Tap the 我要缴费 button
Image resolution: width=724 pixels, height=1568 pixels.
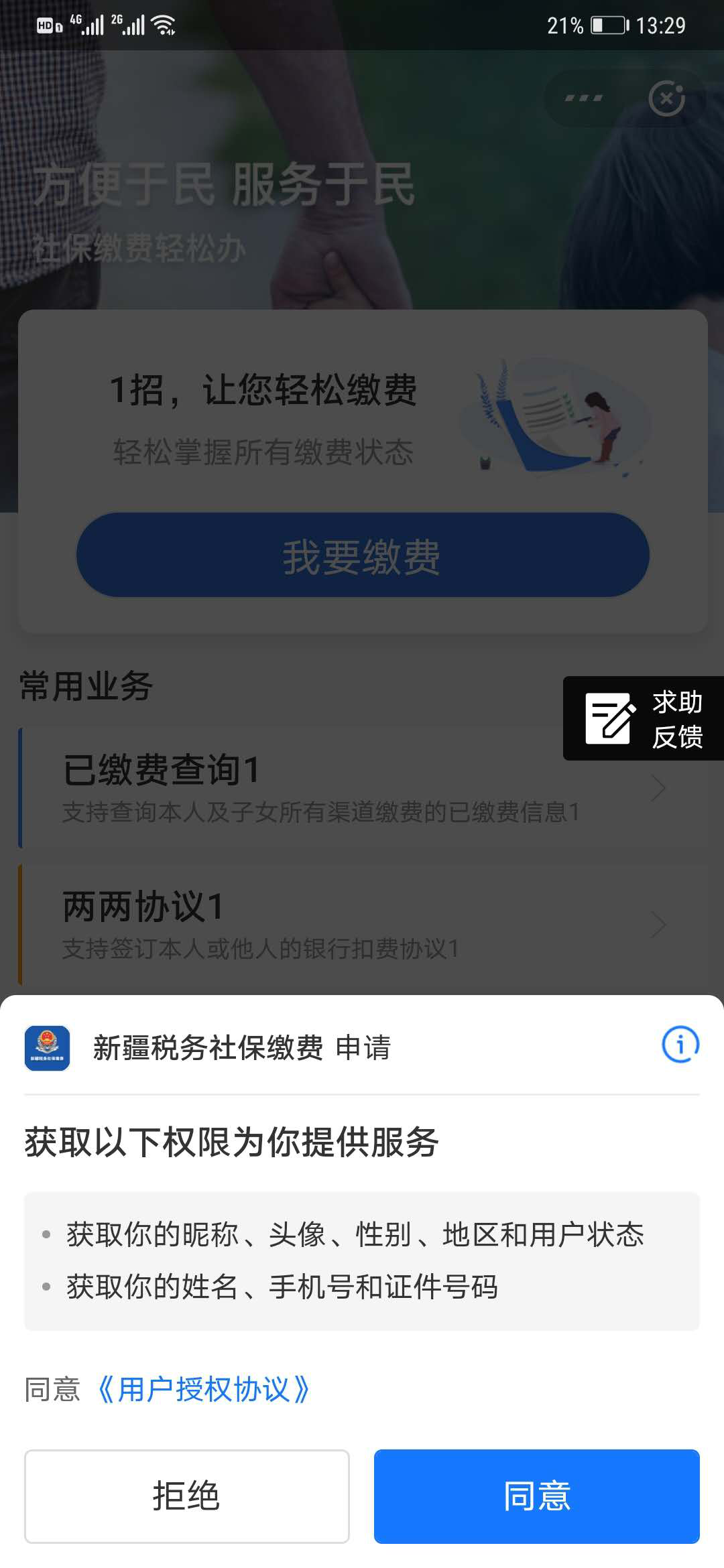[x=362, y=556]
